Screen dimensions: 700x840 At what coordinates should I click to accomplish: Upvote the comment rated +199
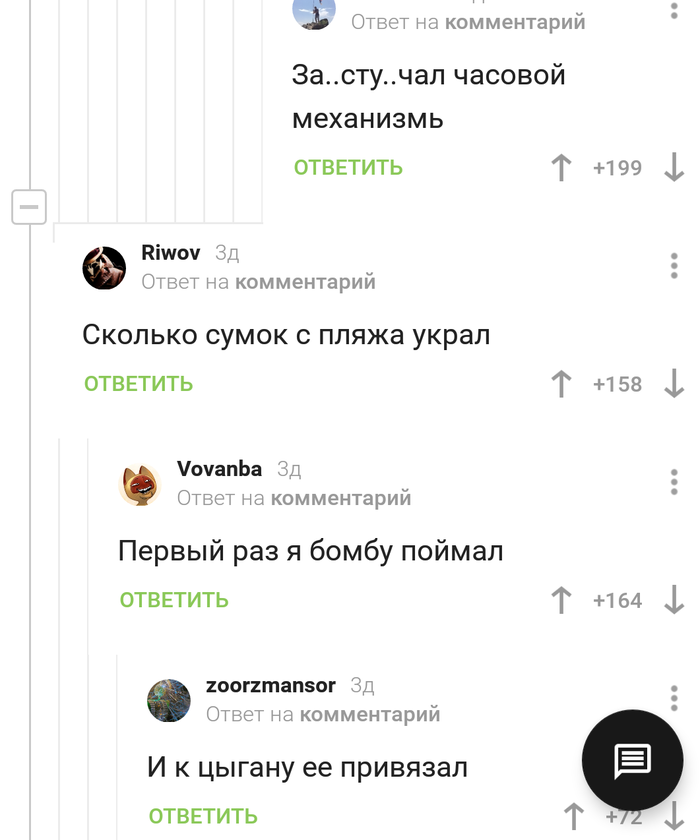pos(562,168)
